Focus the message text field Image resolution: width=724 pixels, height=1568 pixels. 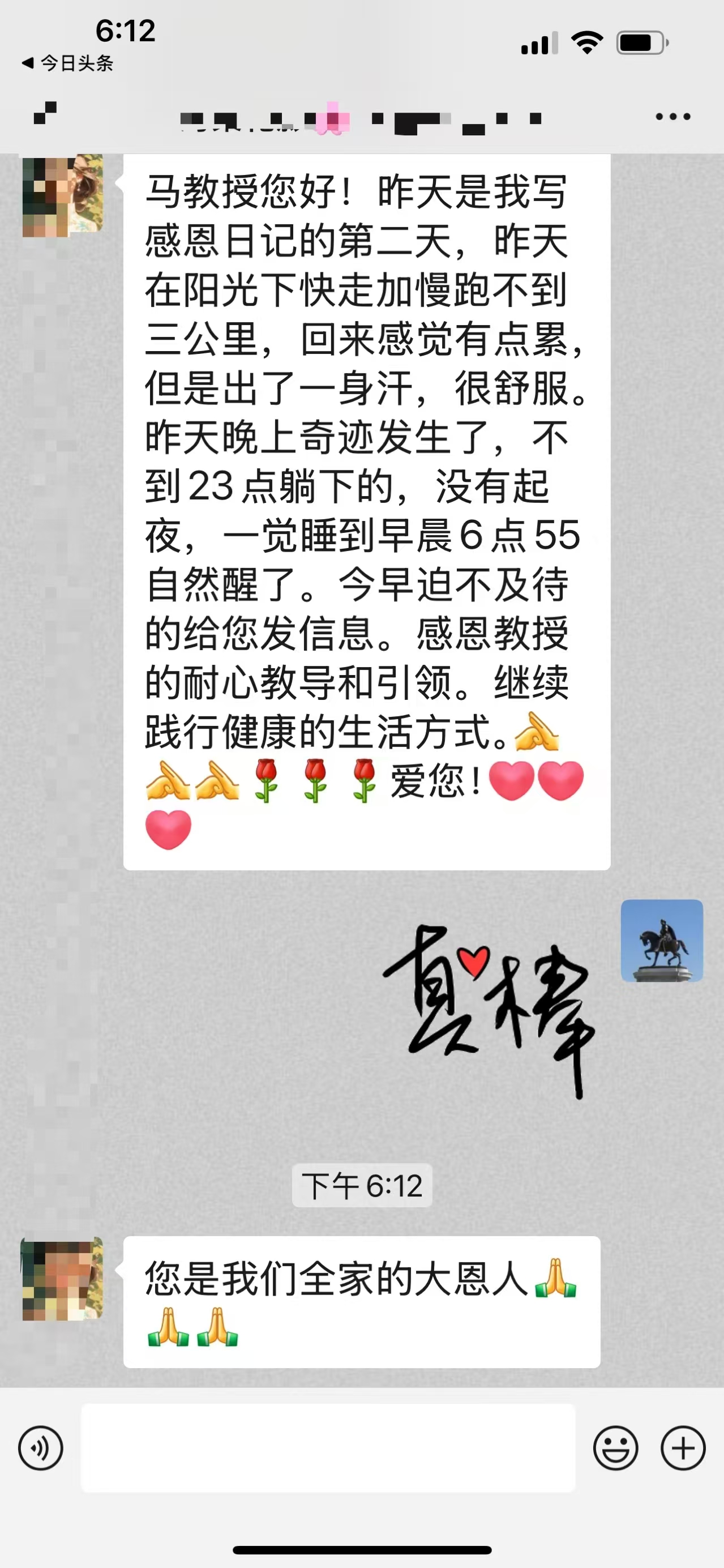(328, 1448)
